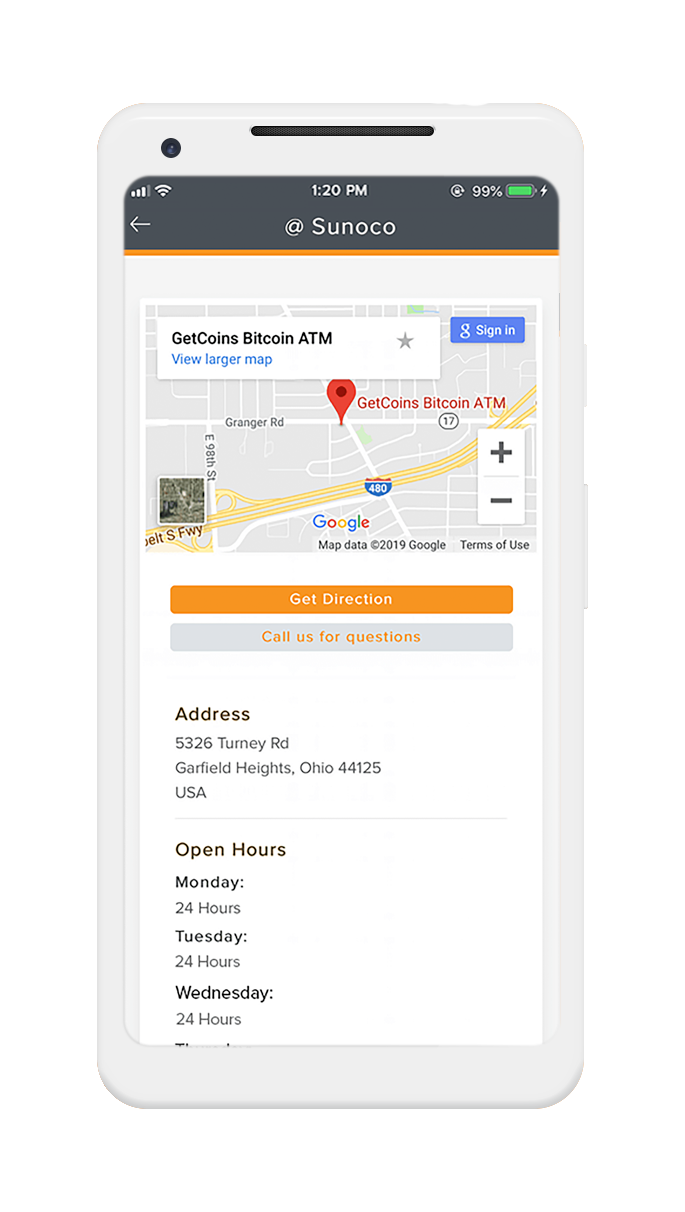Screen dimensions: 685x1212
Task: Open the map's Terms of Use link
Action: click(494, 545)
